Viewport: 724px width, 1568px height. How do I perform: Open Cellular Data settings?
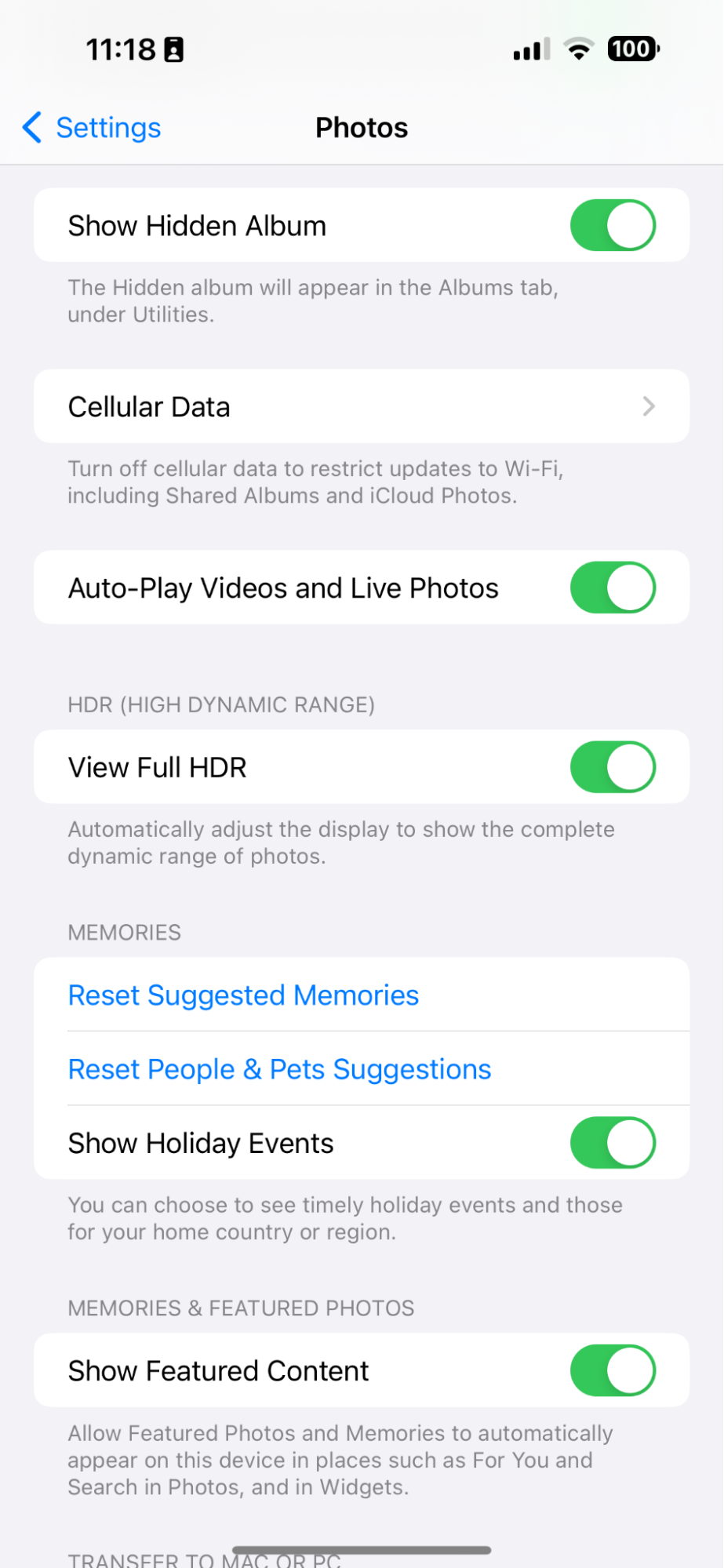[x=361, y=406]
